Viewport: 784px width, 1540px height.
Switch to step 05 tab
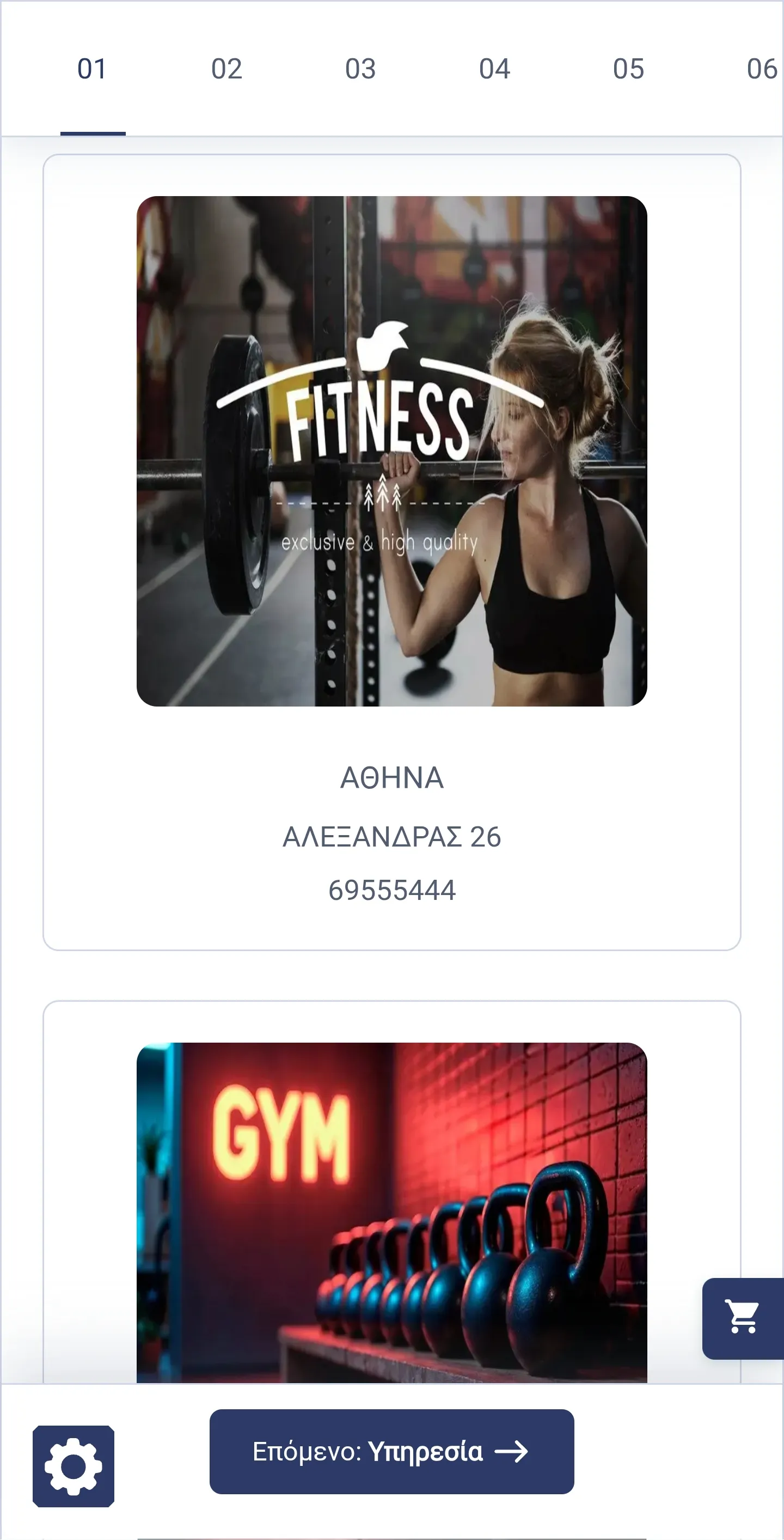tap(628, 69)
